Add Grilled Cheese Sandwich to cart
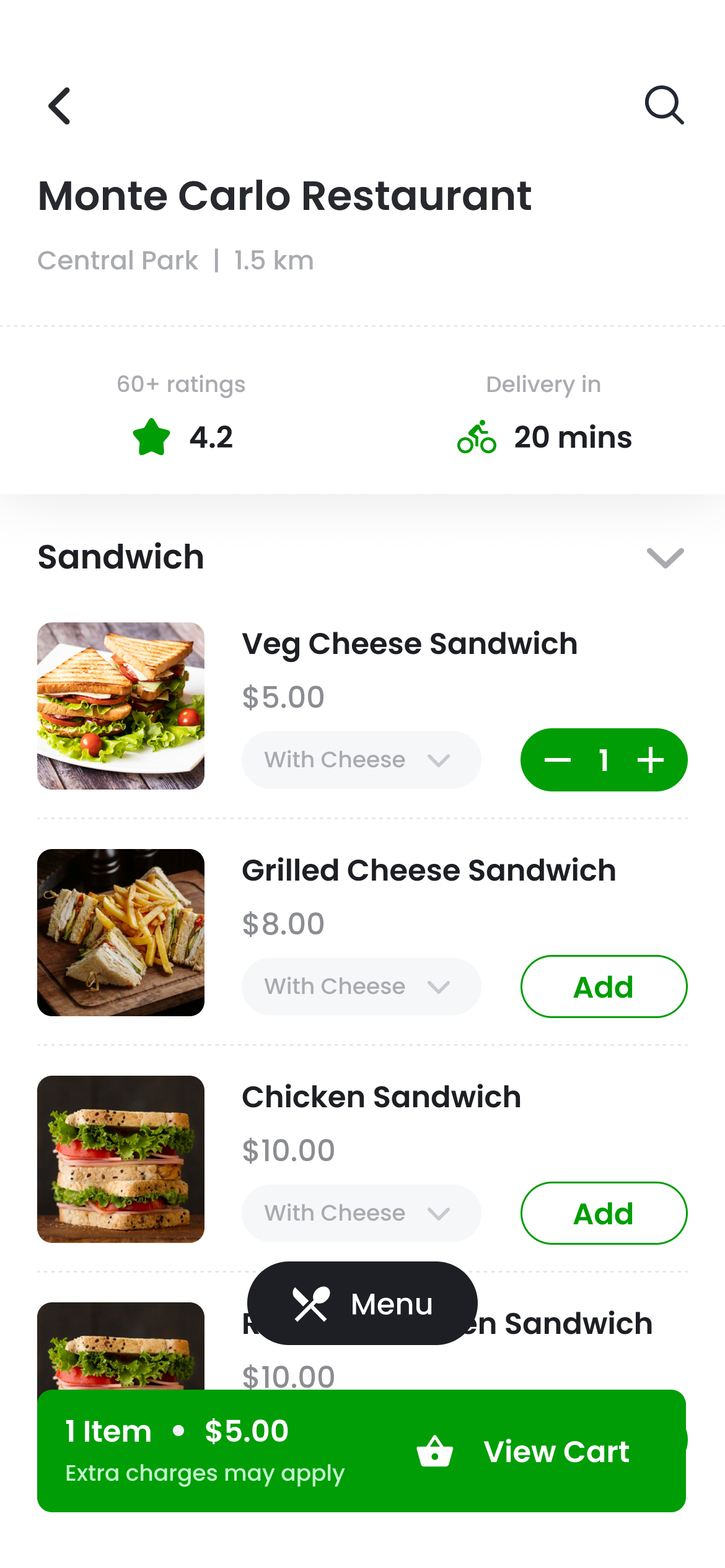Screen dimensions: 725x1568 click(604, 987)
